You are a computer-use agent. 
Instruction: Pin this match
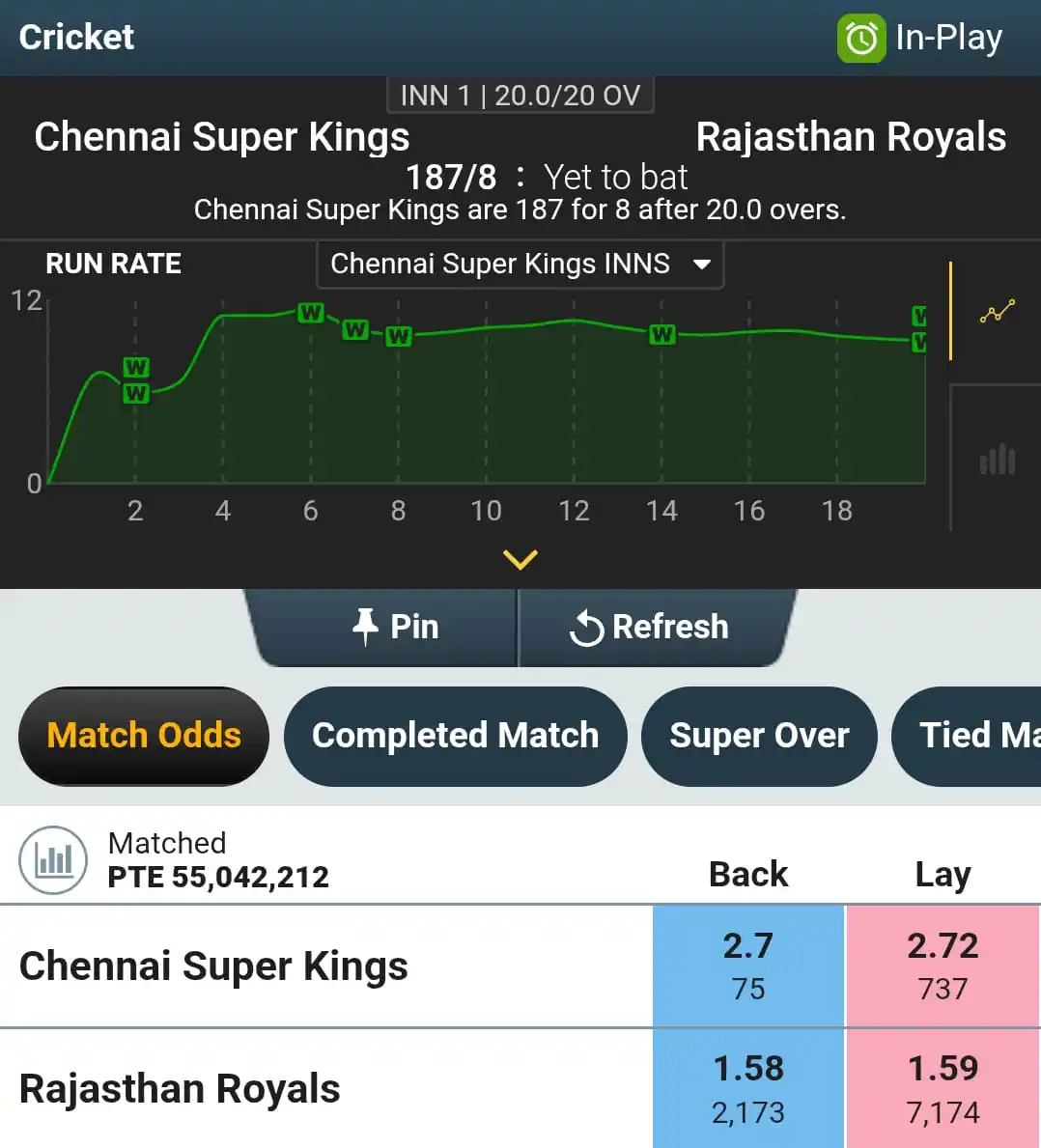pyautogui.click(x=395, y=627)
